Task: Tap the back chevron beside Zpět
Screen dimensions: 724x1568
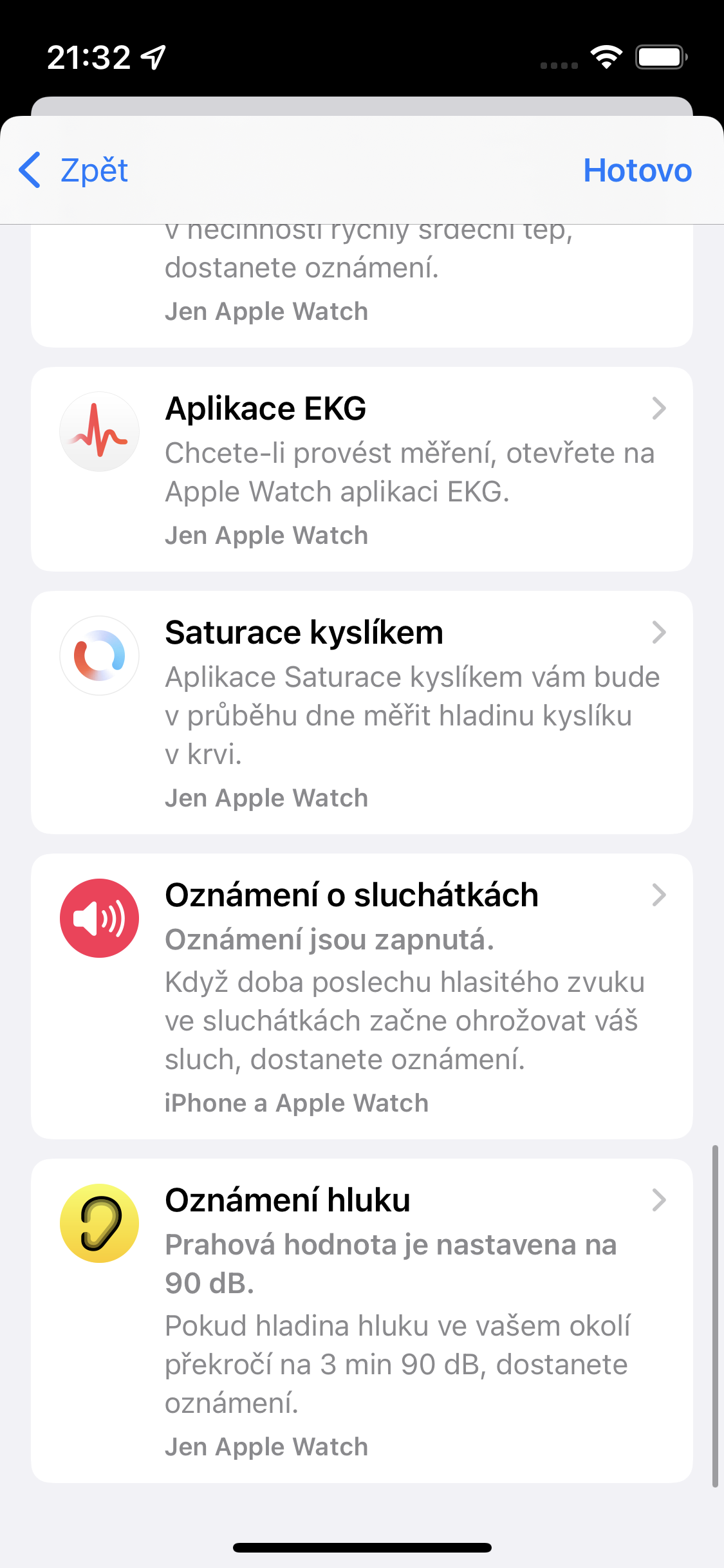Action: (30, 170)
